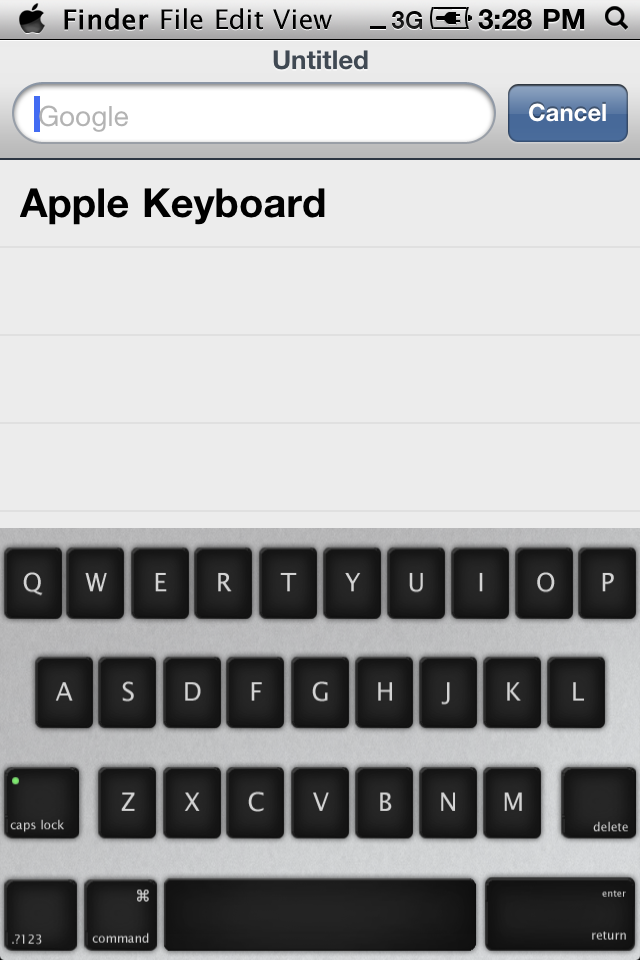Type the letter Q key
The height and width of the screenshot is (960, 640).
(x=33, y=583)
